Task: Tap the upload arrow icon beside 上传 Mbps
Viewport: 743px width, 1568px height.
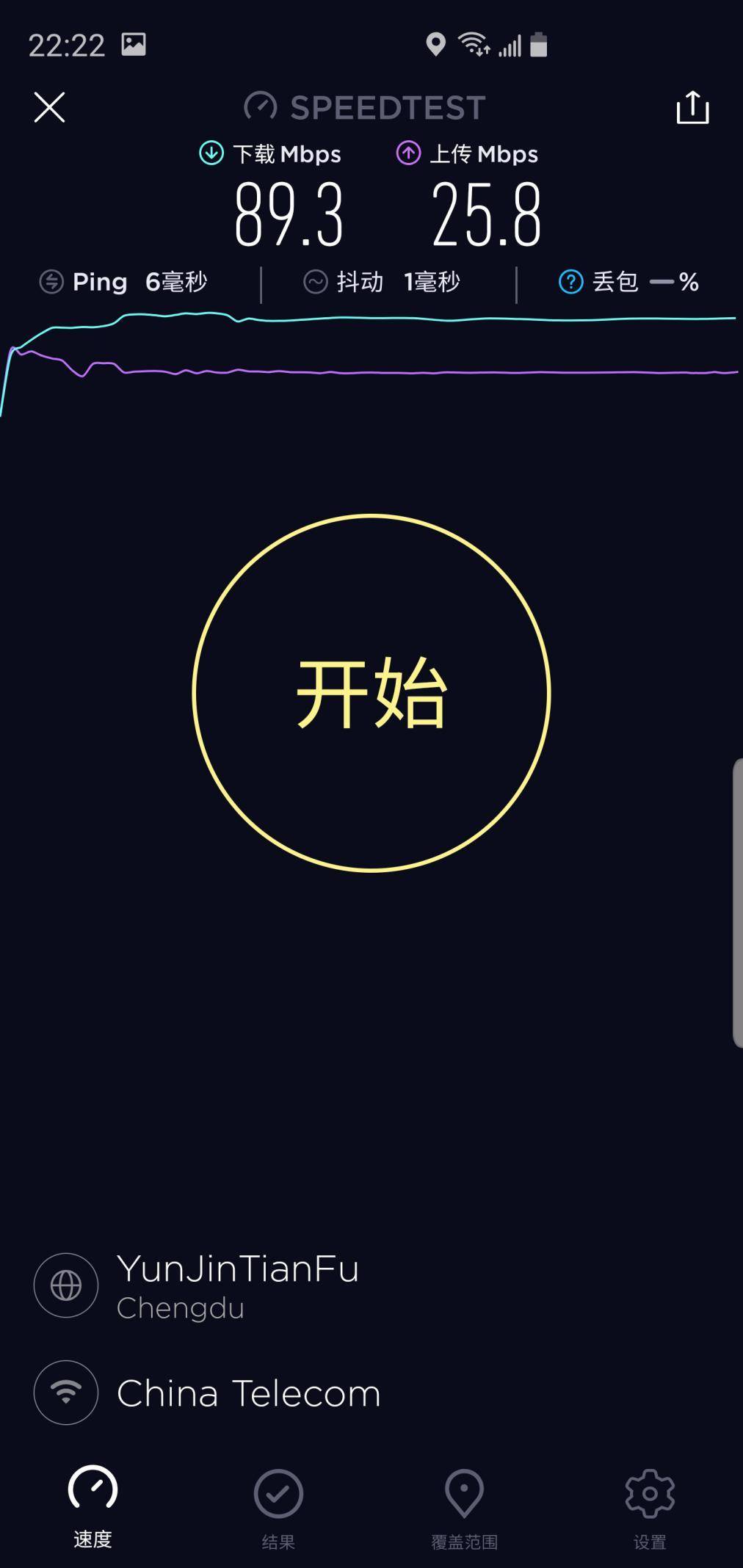Action: pyautogui.click(x=409, y=153)
